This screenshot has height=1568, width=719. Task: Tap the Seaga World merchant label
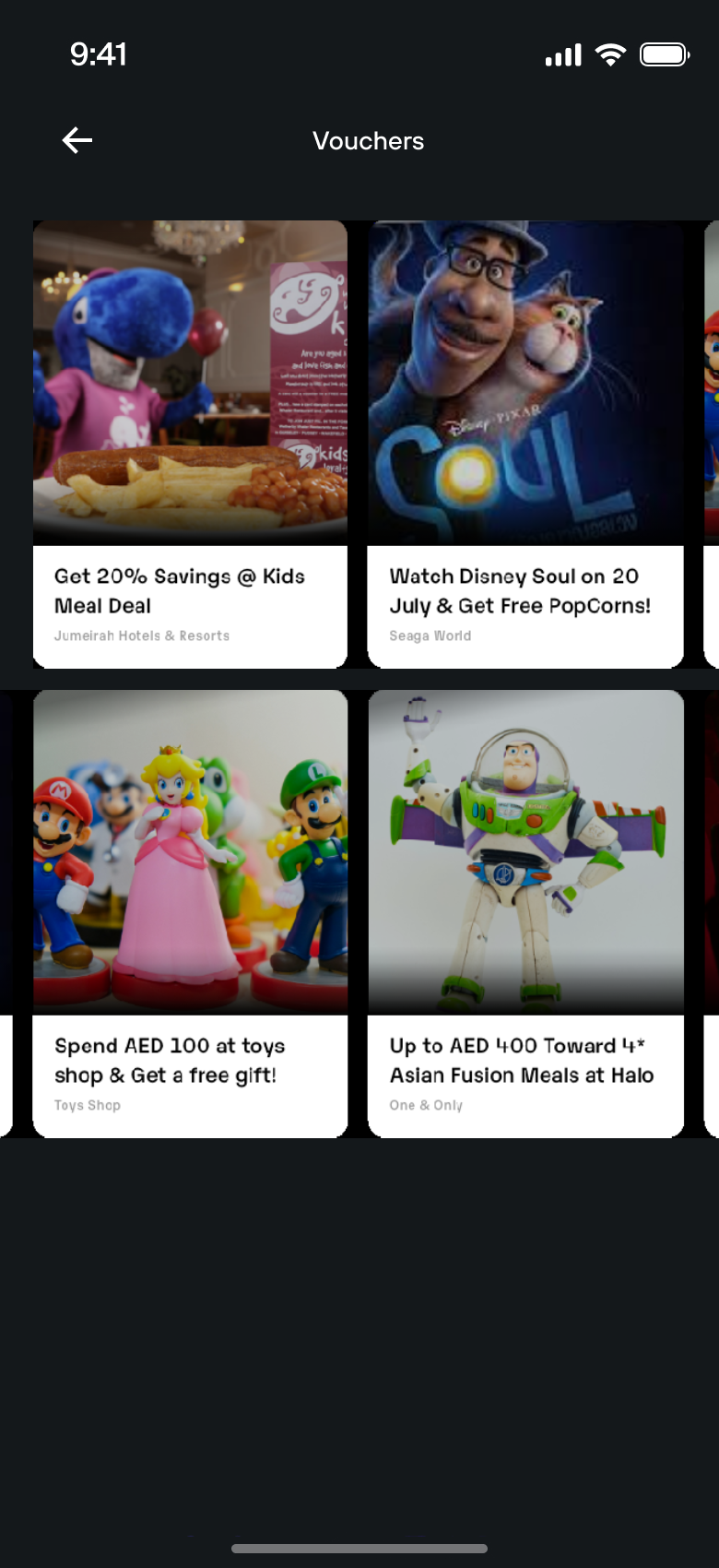[430, 636]
